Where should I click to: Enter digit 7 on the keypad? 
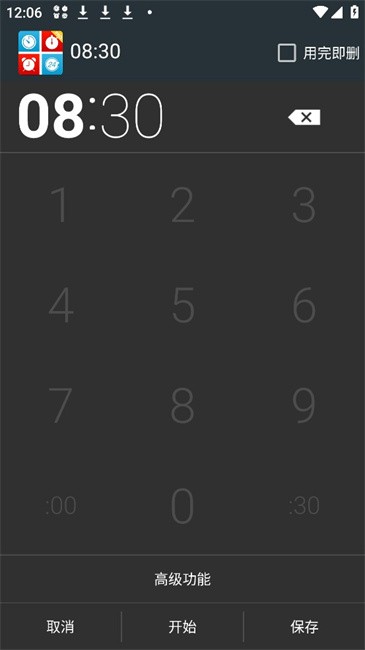(61, 405)
